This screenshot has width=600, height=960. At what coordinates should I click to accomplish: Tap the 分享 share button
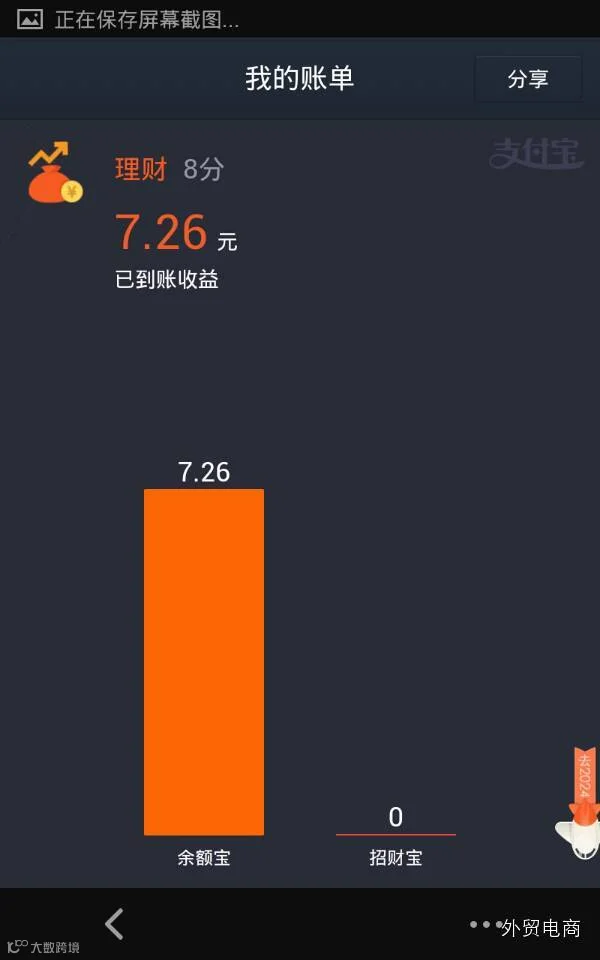[528, 79]
